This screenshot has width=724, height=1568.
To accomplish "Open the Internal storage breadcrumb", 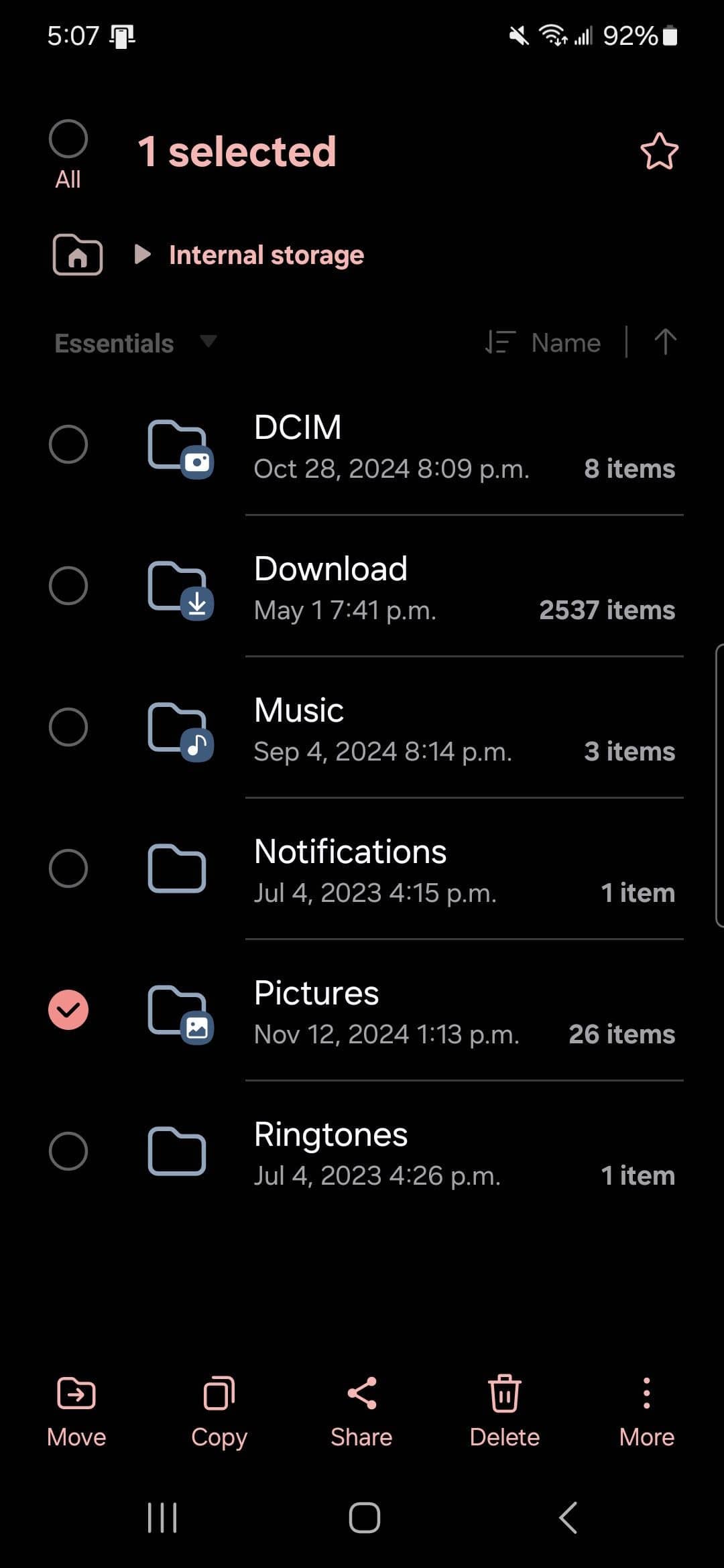I will pos(266,255).
